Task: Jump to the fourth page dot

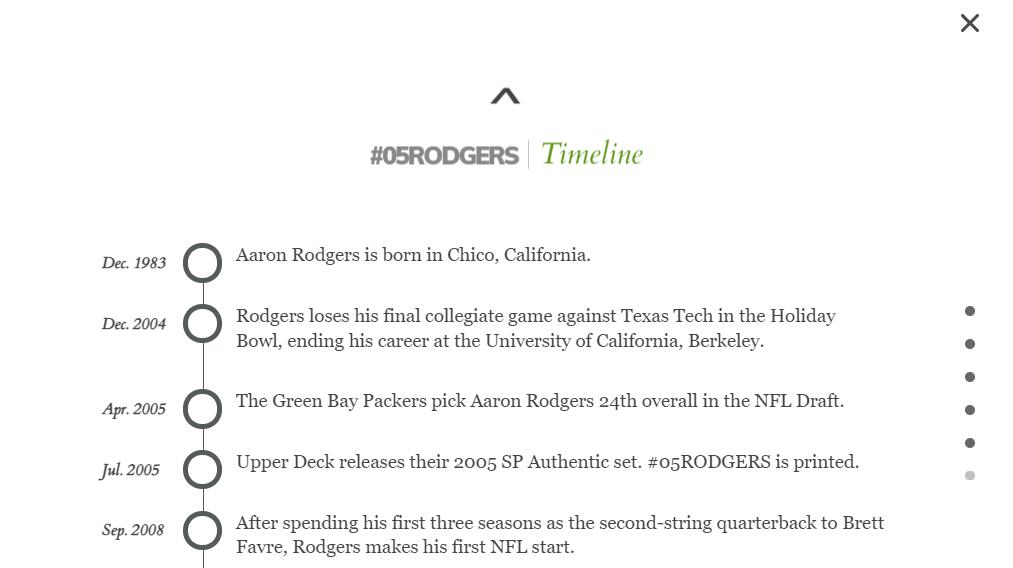Action: pos(969,410)
